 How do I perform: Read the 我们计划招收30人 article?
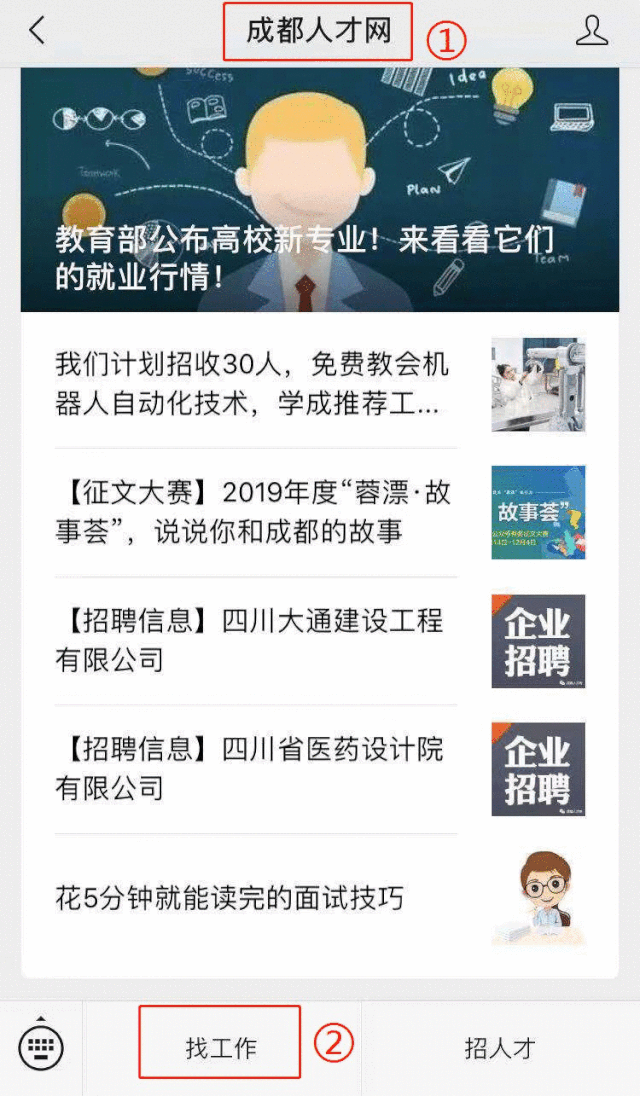pyautogui.click(x=248, y=384)
